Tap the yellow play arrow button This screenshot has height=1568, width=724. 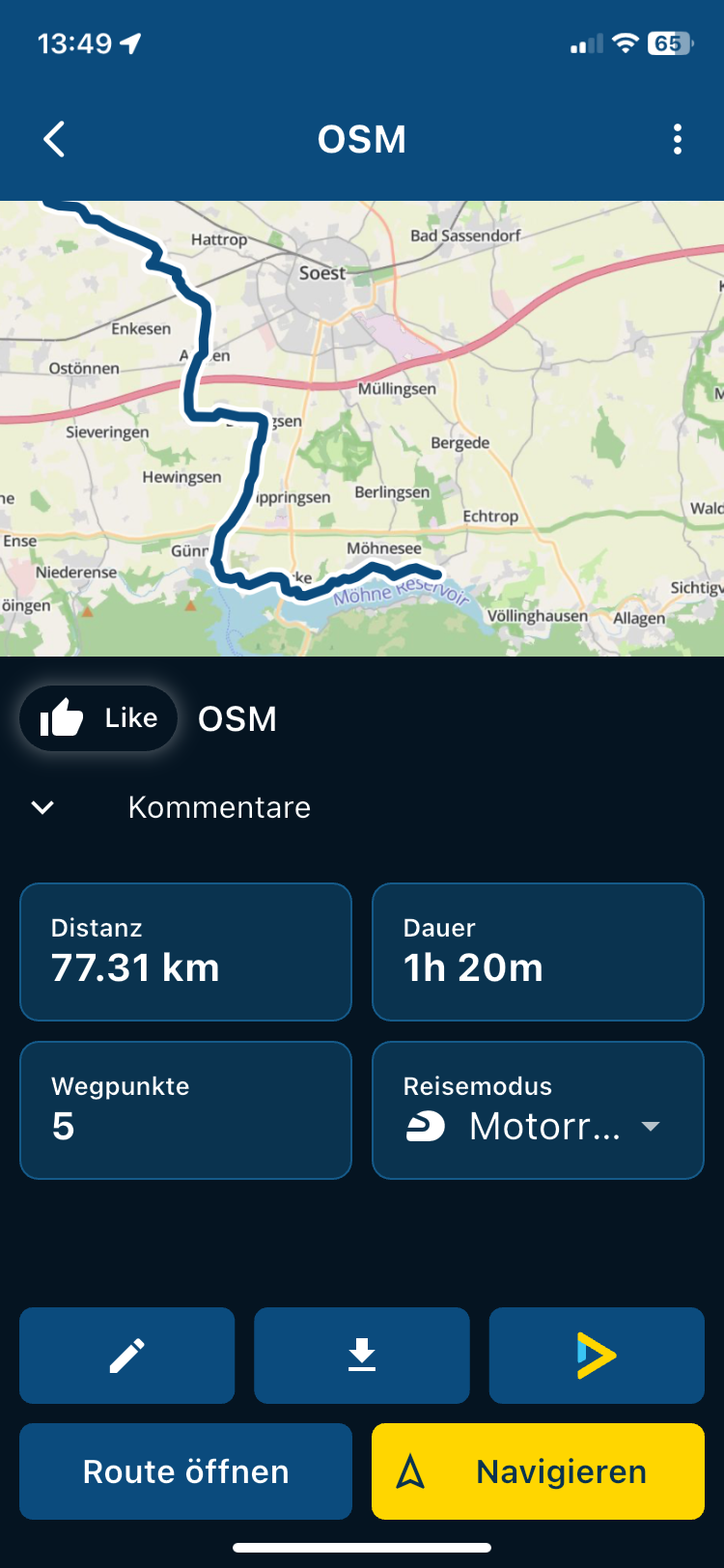click(597, 1356)
